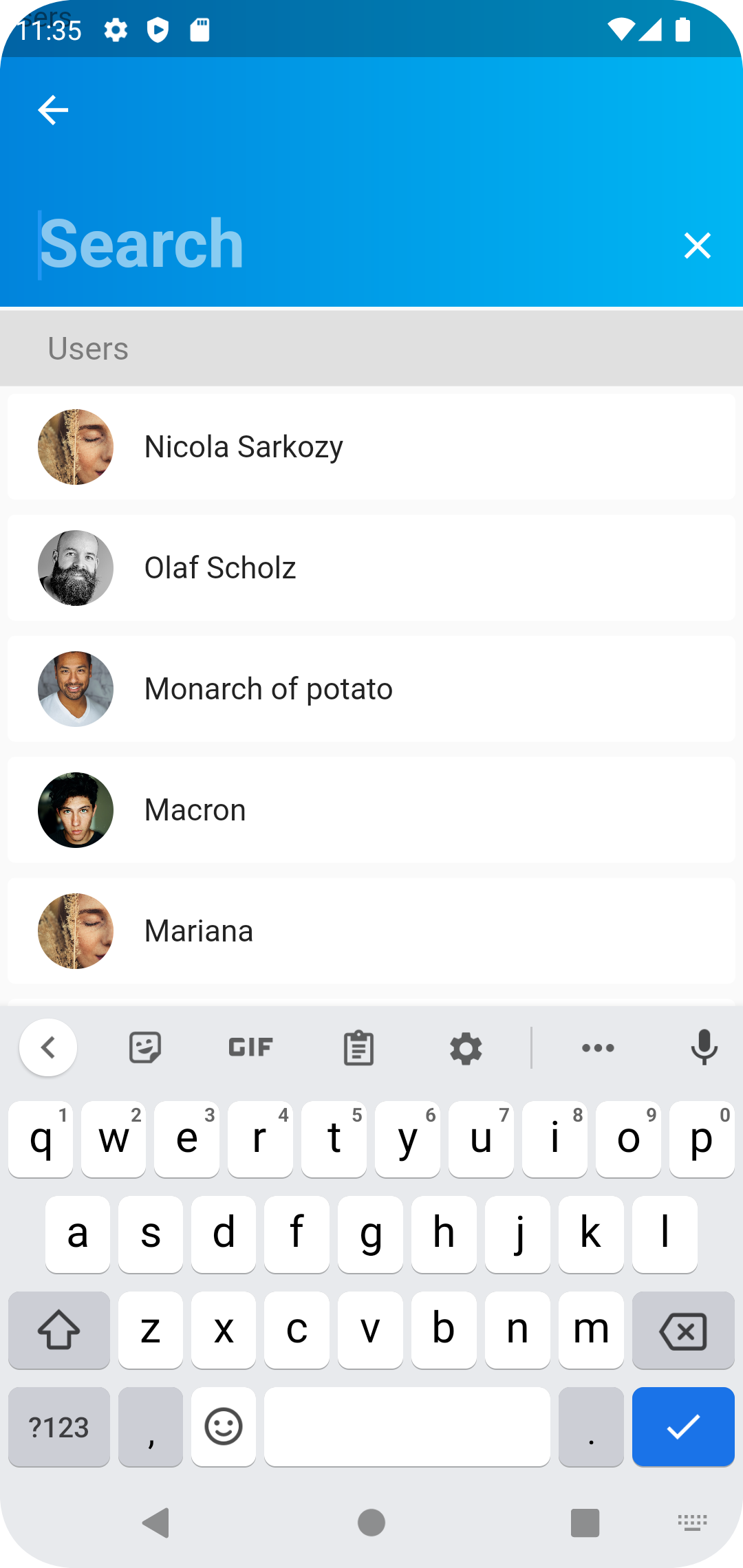Toggle Shift on the keyboard
The height and width of the screenshot is (1568, 743).
[x=59, y=1329]
